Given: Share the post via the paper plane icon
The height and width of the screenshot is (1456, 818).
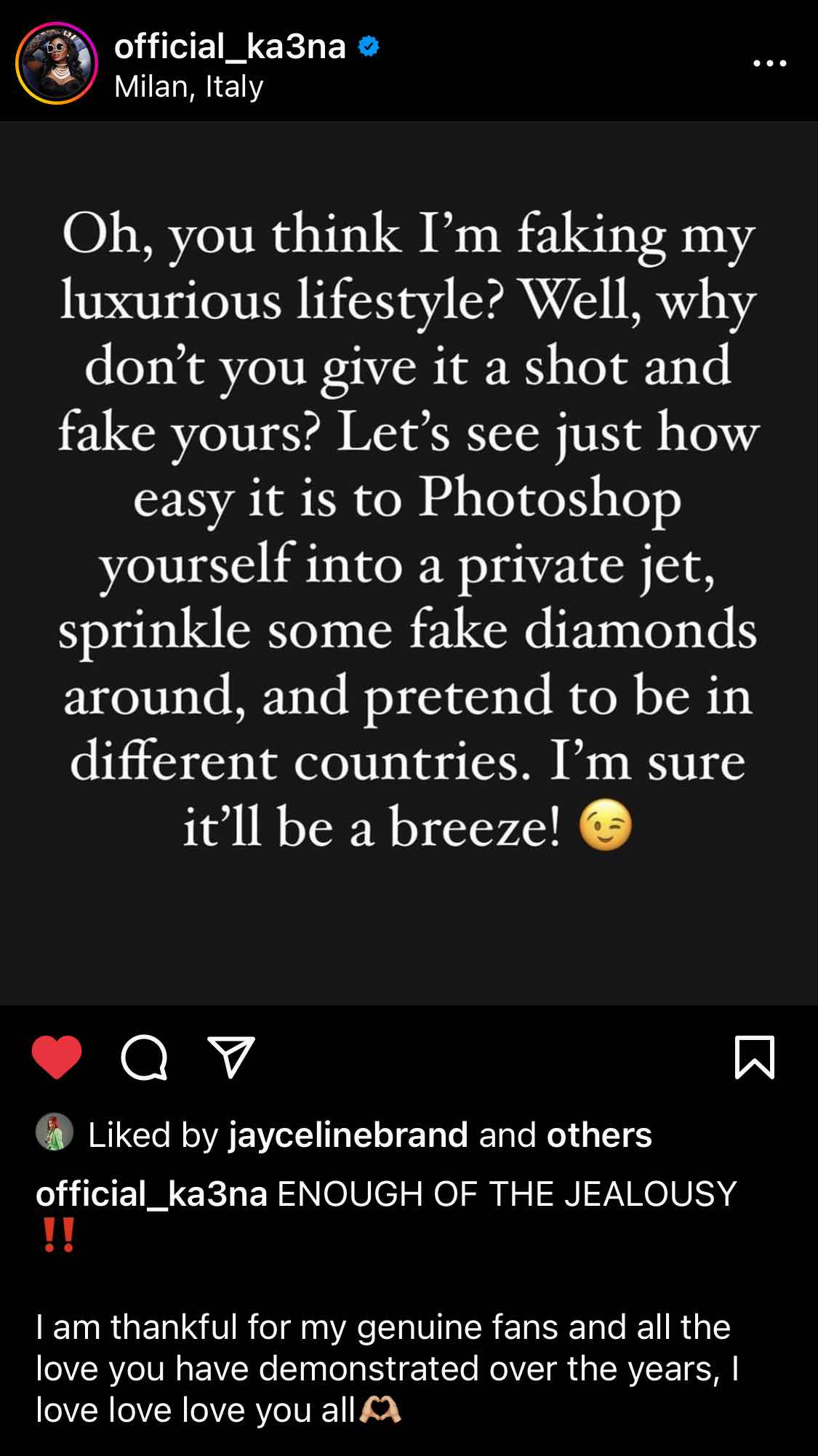Looking at the screenshot, I should tap(231, 1057).
